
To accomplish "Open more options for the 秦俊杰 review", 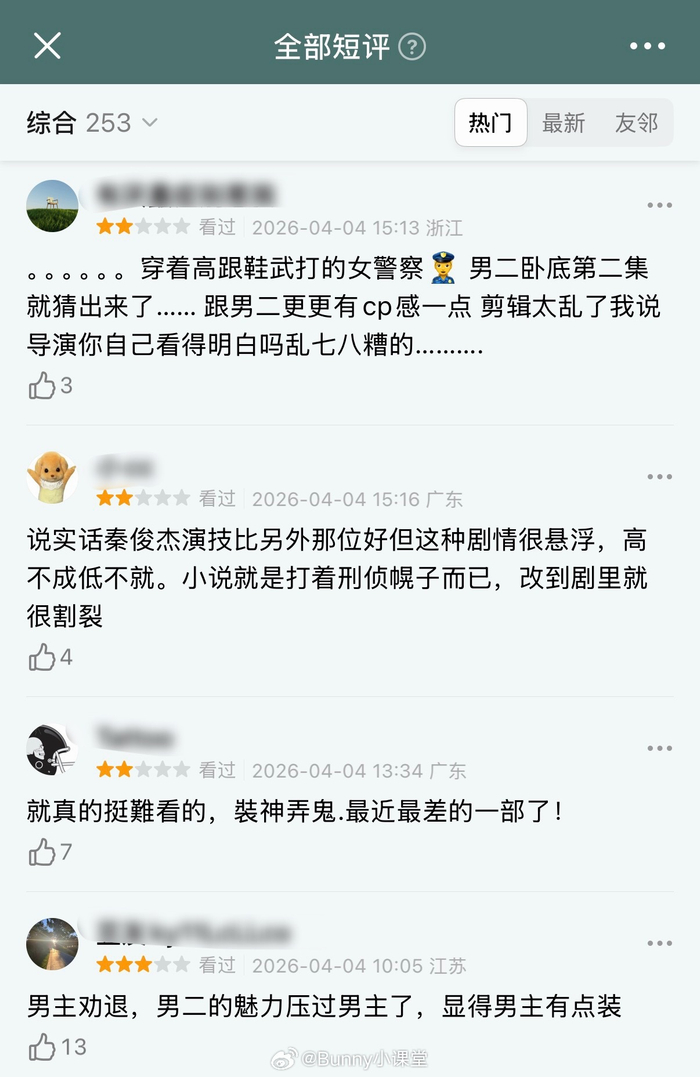I will pyautogui.click(x=659, y=477).
